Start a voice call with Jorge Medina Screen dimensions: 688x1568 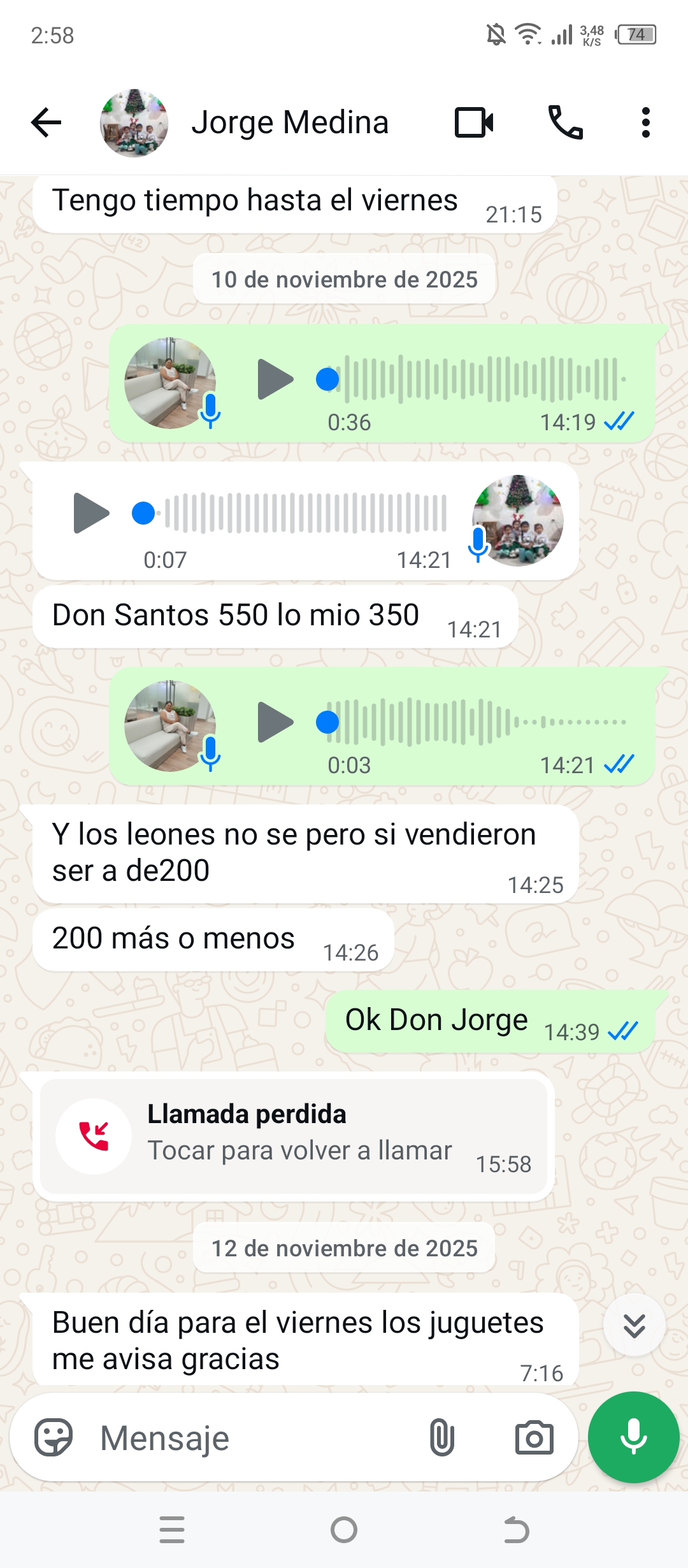click(x=565, y=122)
